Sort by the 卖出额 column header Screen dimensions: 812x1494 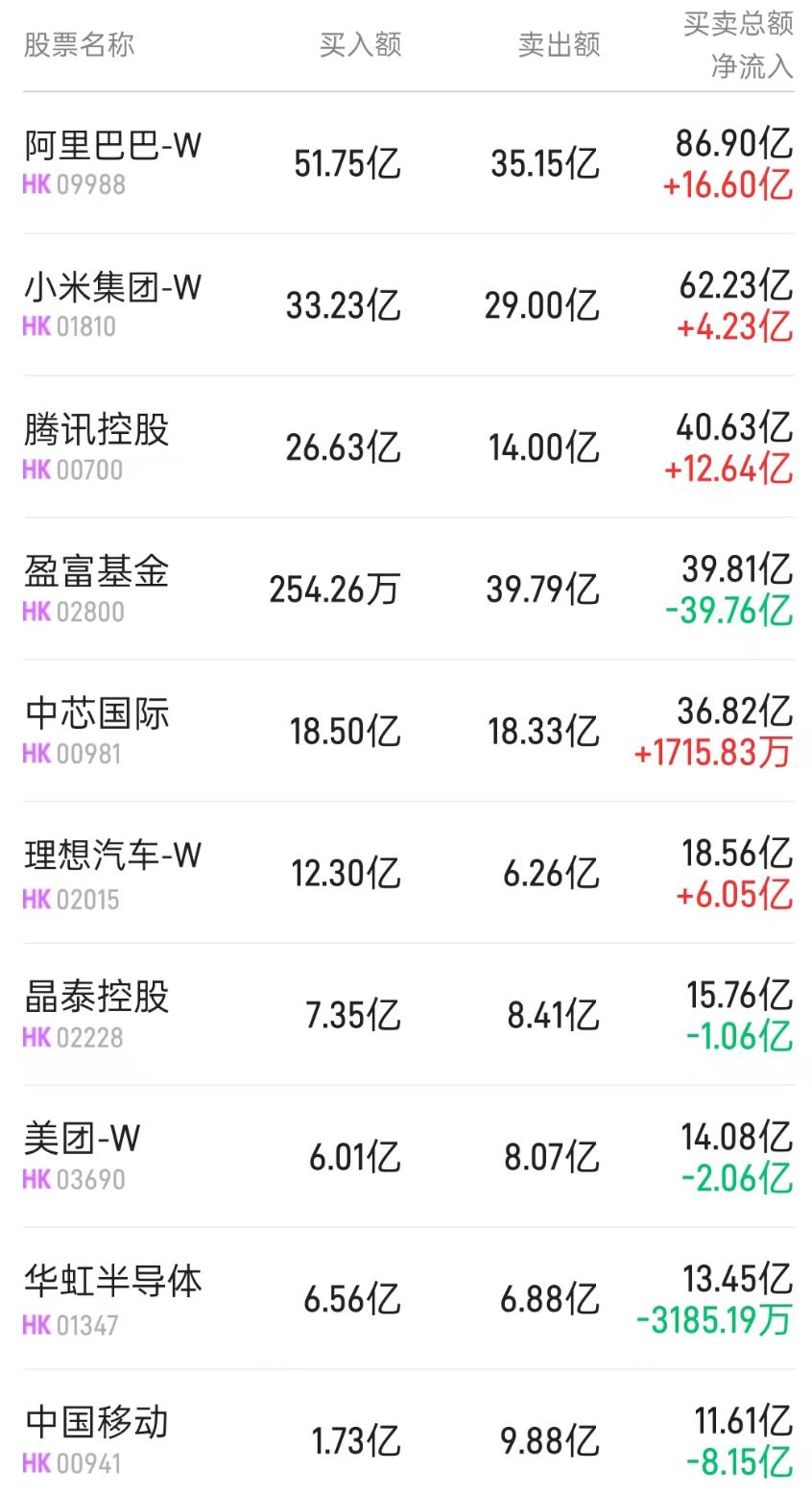coord(559,44)
